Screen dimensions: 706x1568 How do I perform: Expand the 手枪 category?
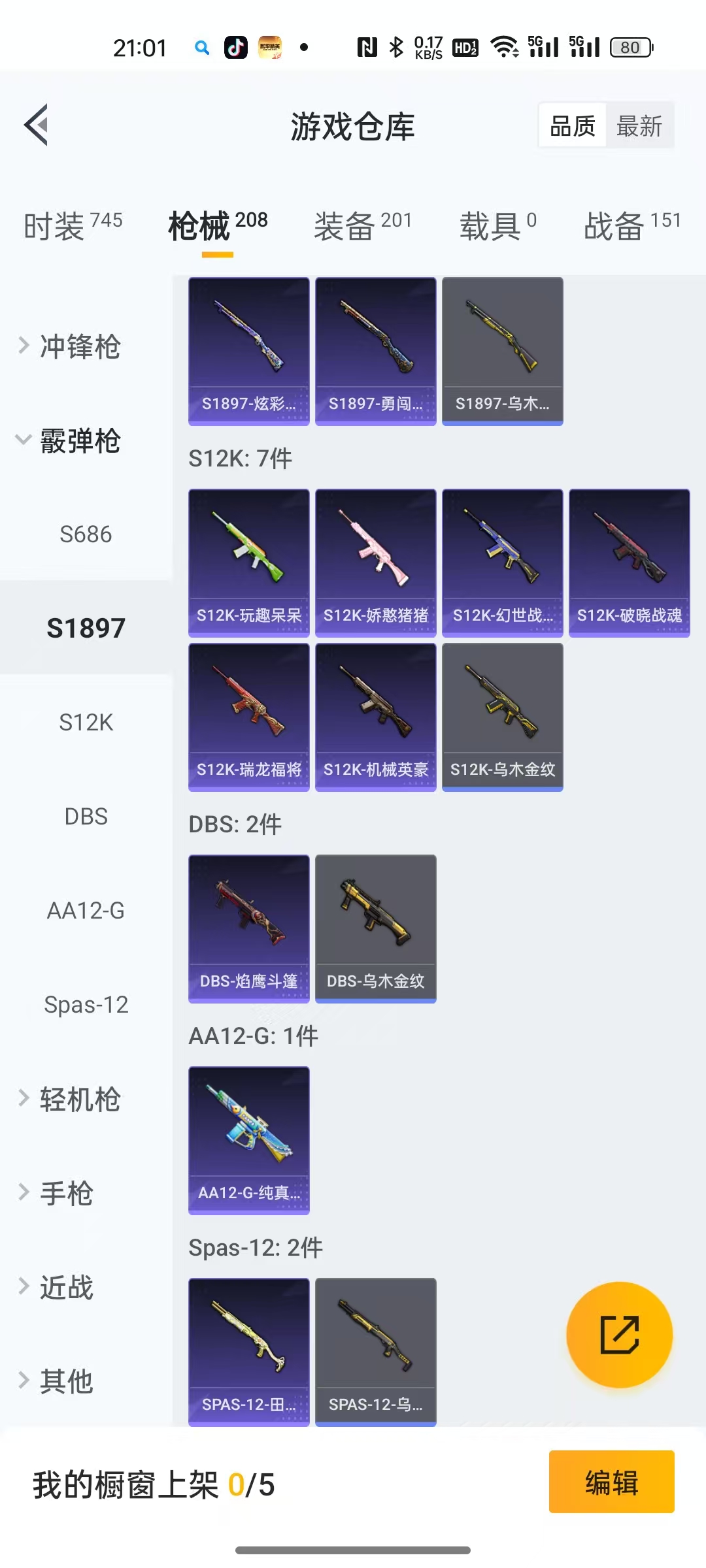point(67,1193)
